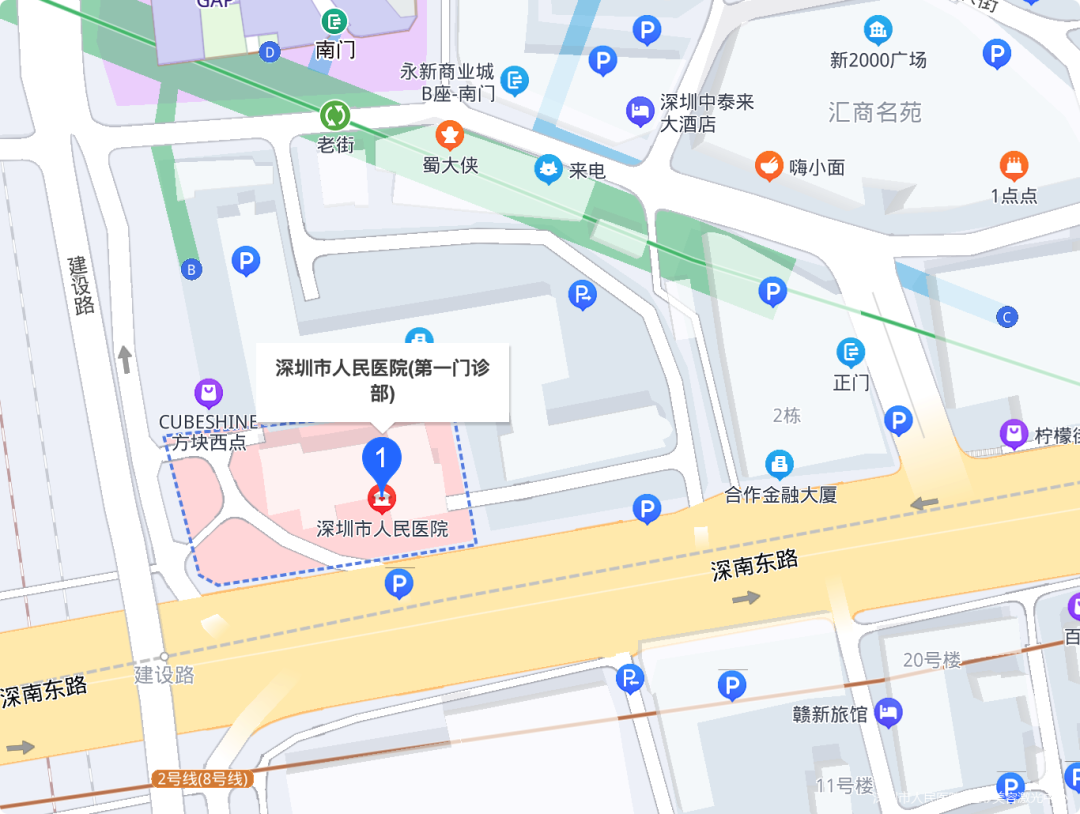
Task: Tap the 正门 entrance marker
Action: (851, 352)
